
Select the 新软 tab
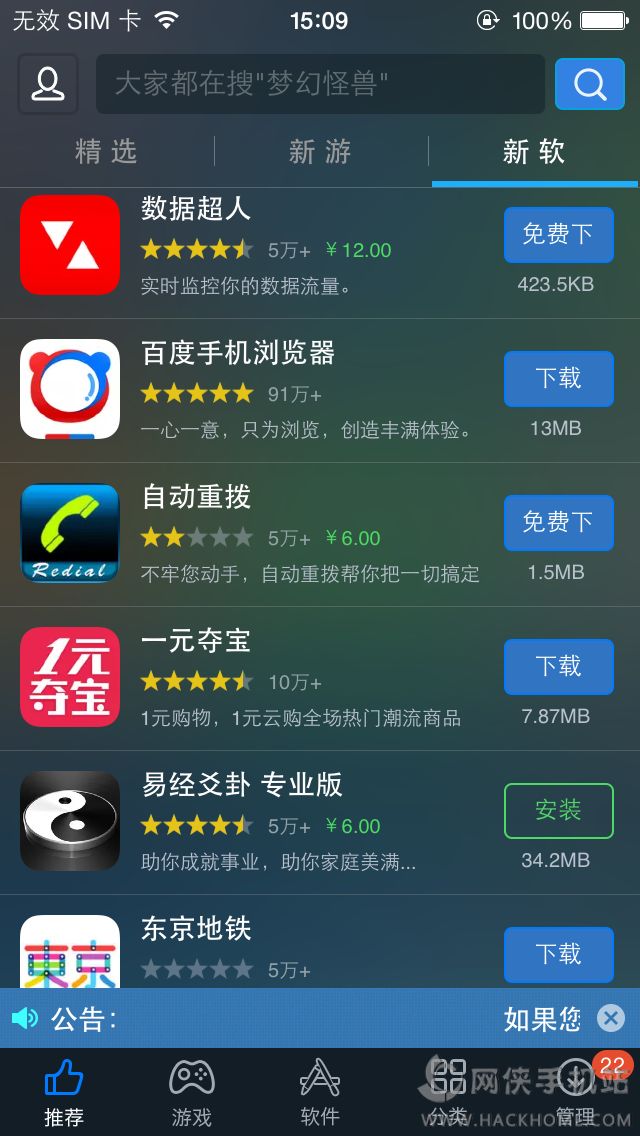534,152
